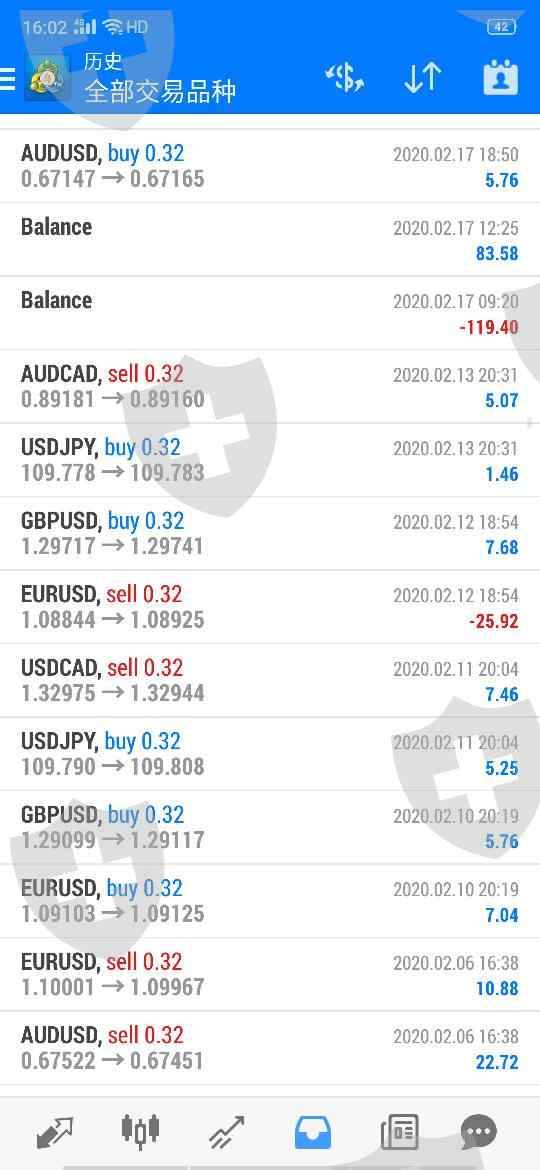
Task: Expand the USDJPY buy trade with 1.46 profit
Action: pos(270,460)
